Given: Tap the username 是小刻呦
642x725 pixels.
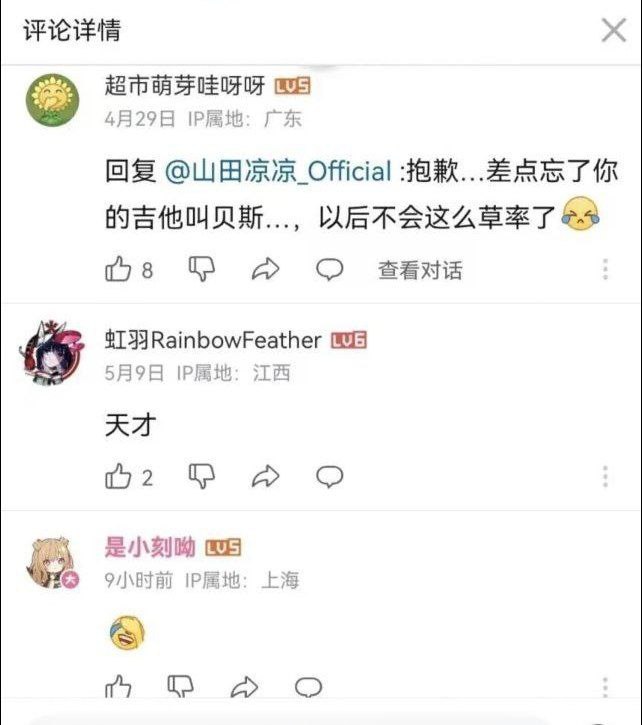Looking at the screenshot, I should click(x=149, y=547).
